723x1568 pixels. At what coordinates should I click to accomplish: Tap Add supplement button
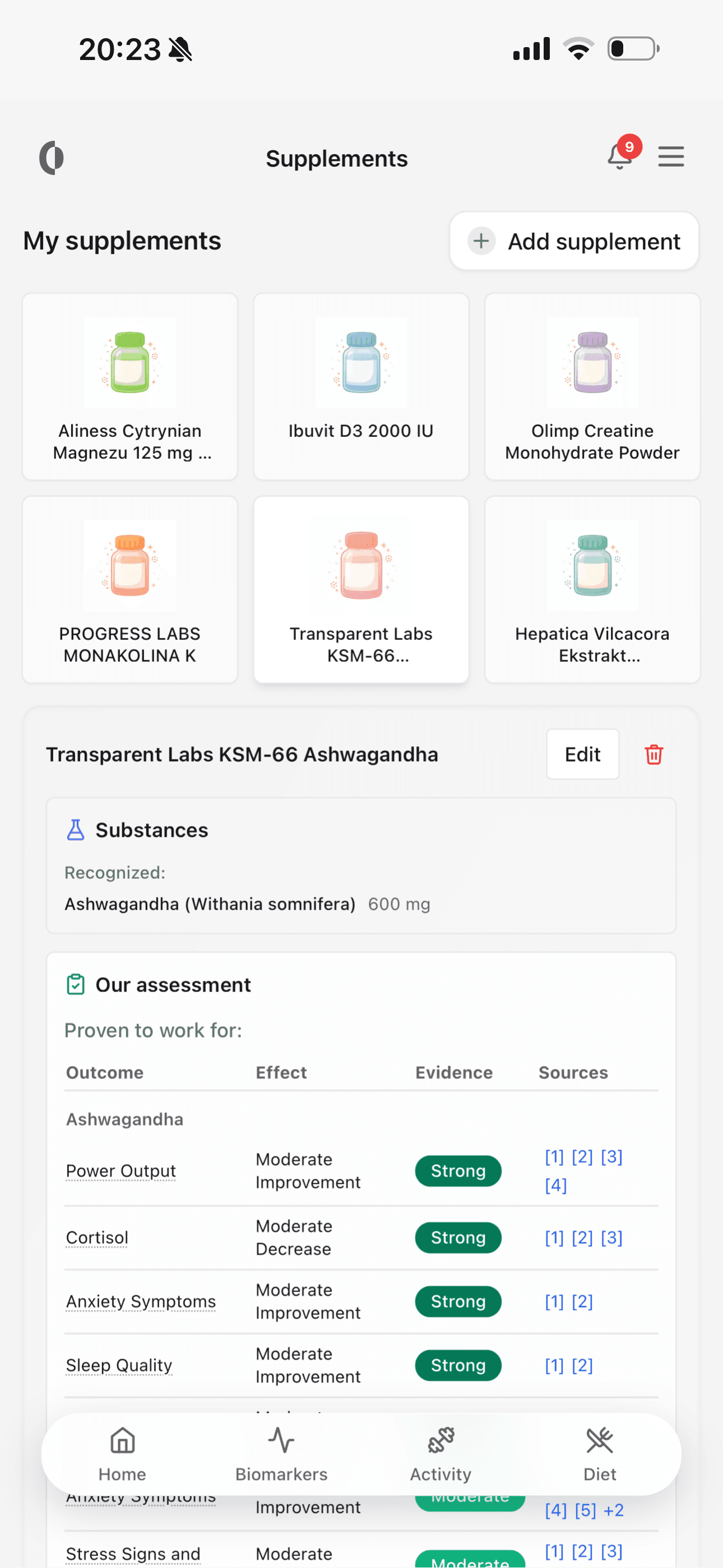pos(574,241)
